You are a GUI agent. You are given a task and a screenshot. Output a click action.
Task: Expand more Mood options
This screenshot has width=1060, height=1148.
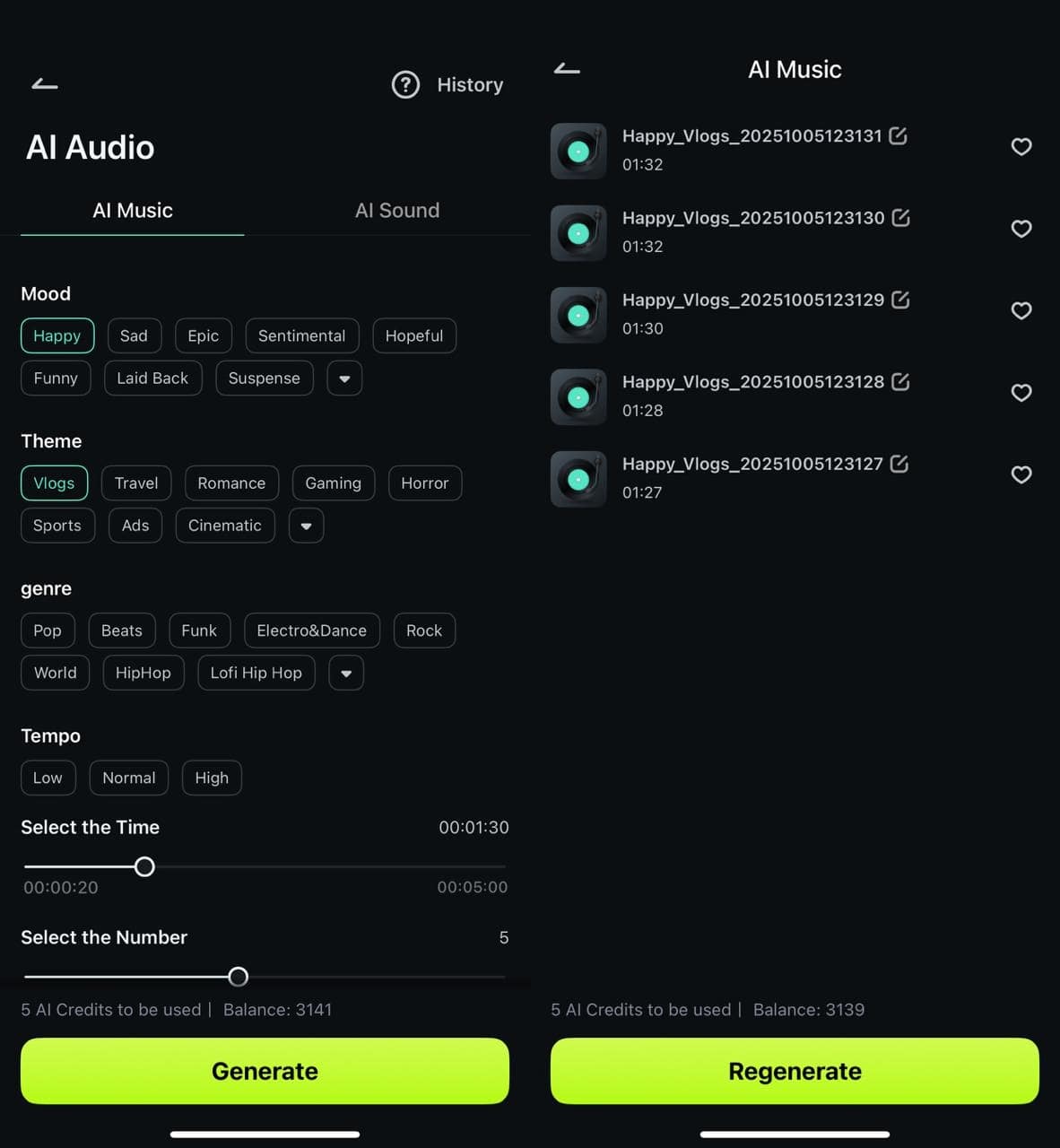point(344,378)
